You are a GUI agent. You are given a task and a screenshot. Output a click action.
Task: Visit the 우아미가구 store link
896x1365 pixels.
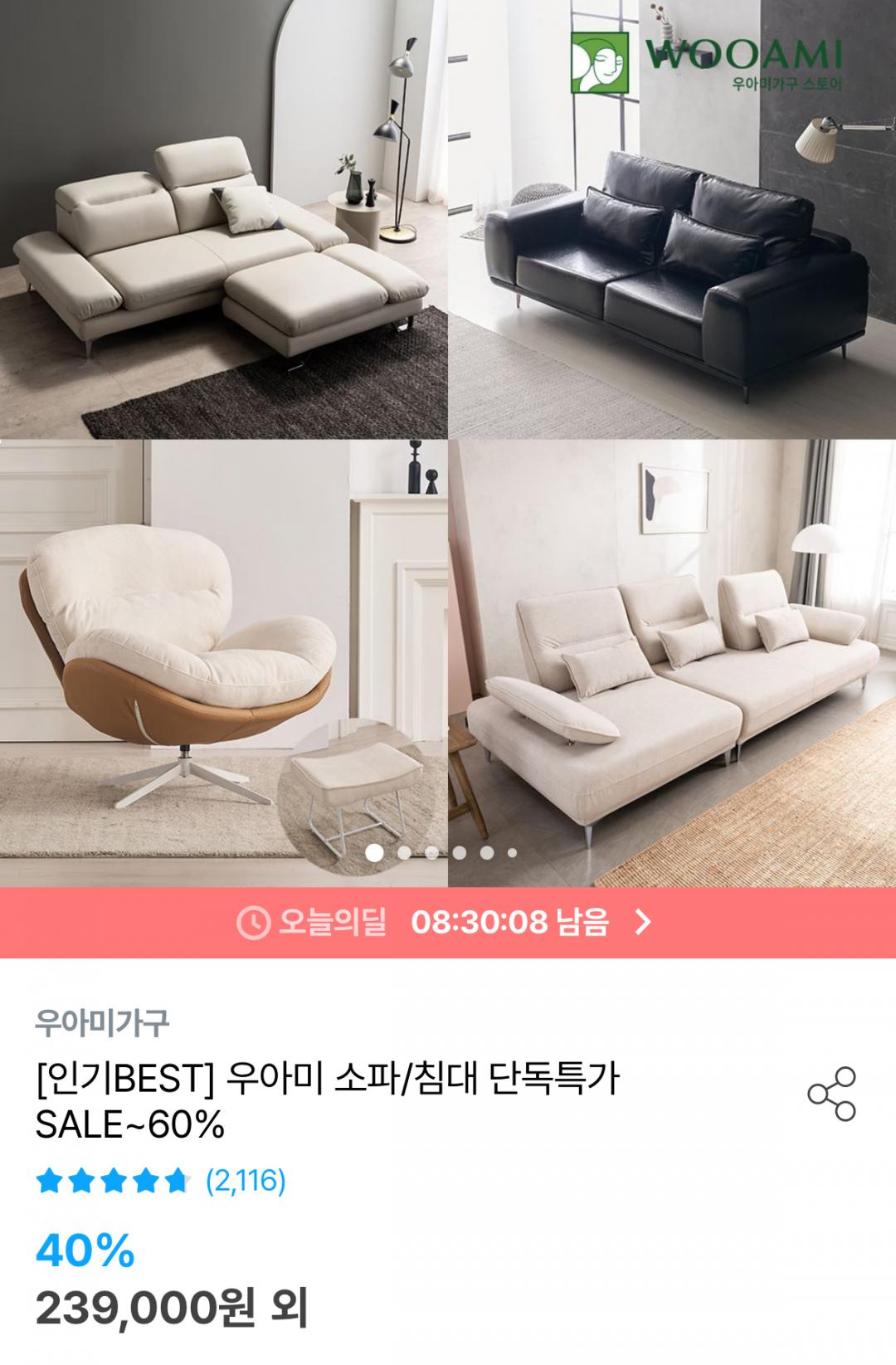[102, 1022]
